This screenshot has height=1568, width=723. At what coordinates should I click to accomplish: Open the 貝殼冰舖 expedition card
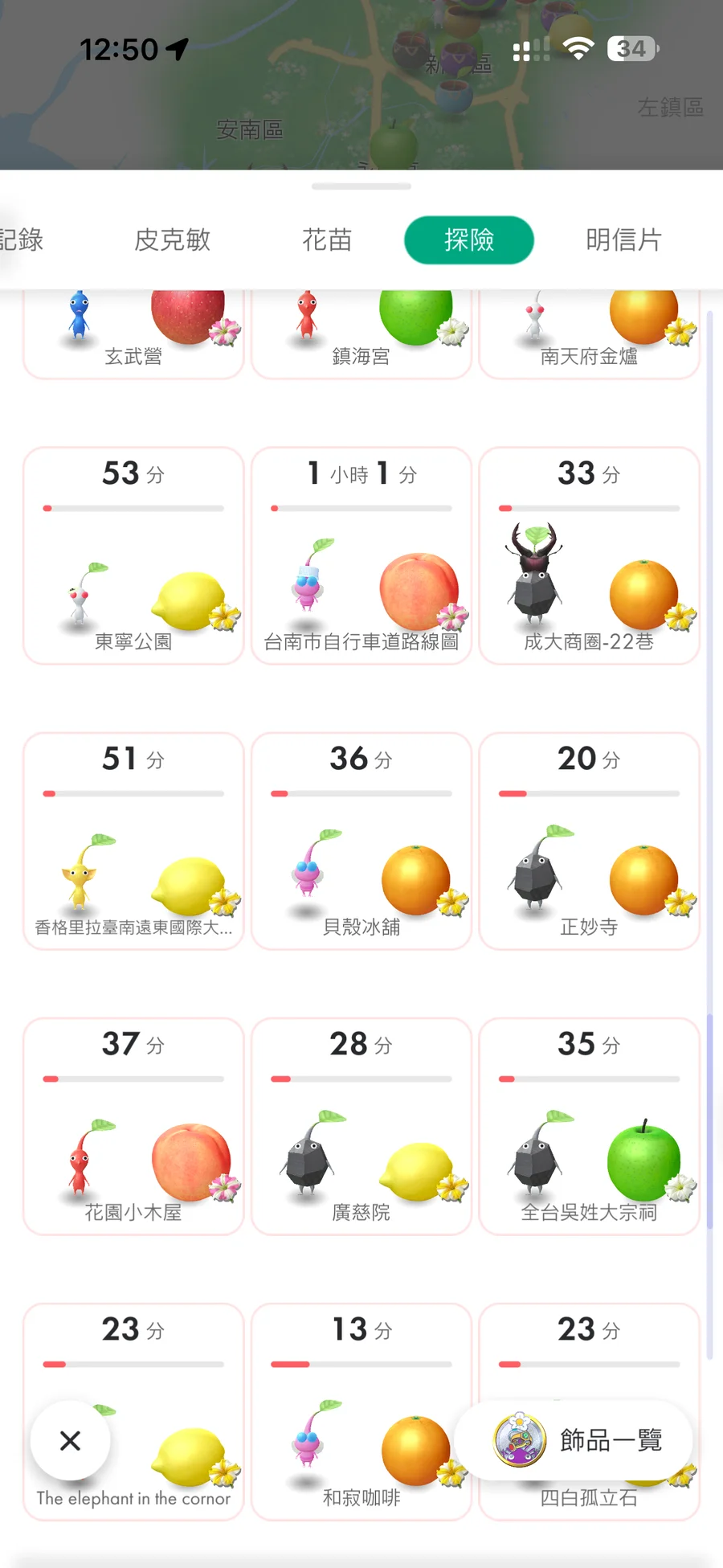coord(361,841)
